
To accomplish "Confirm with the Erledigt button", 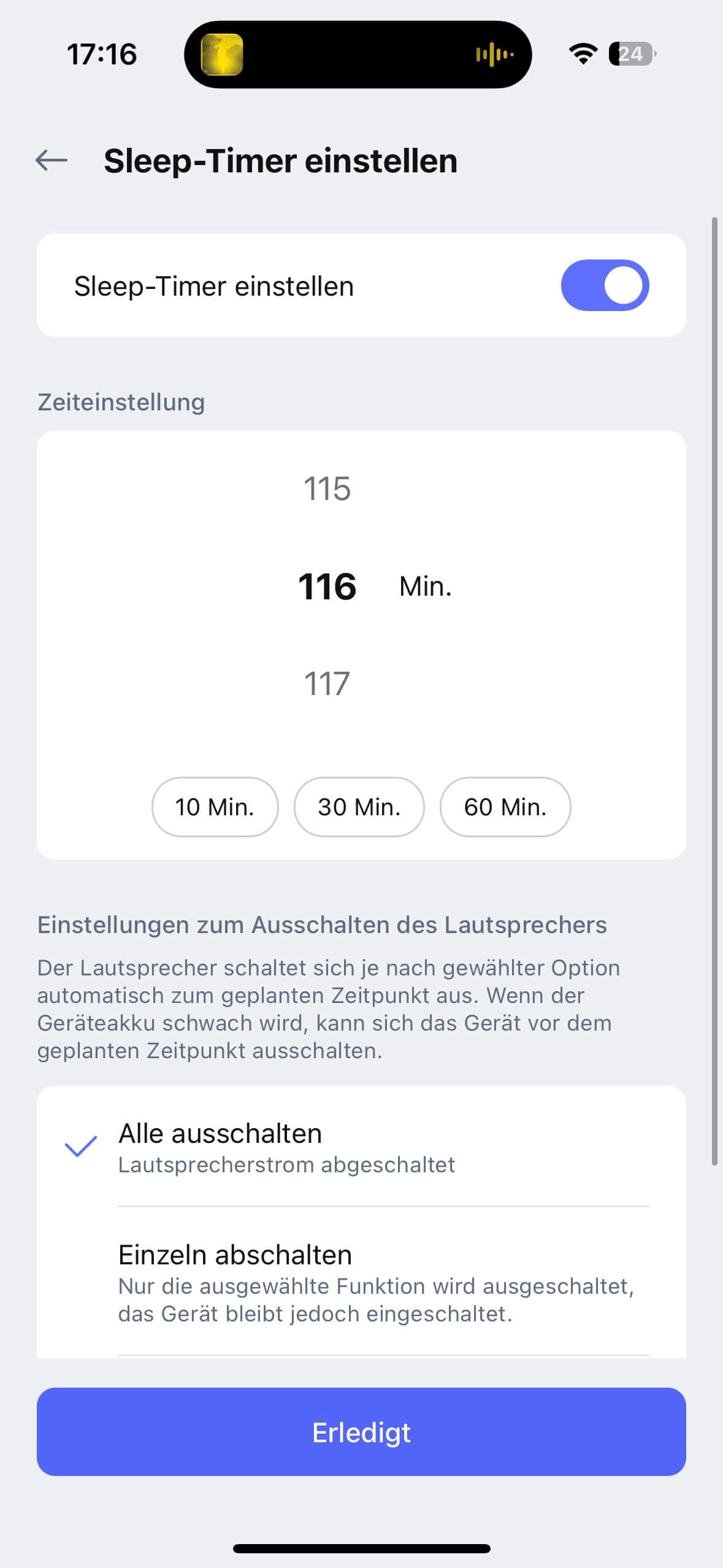I will coord(361,1433).
